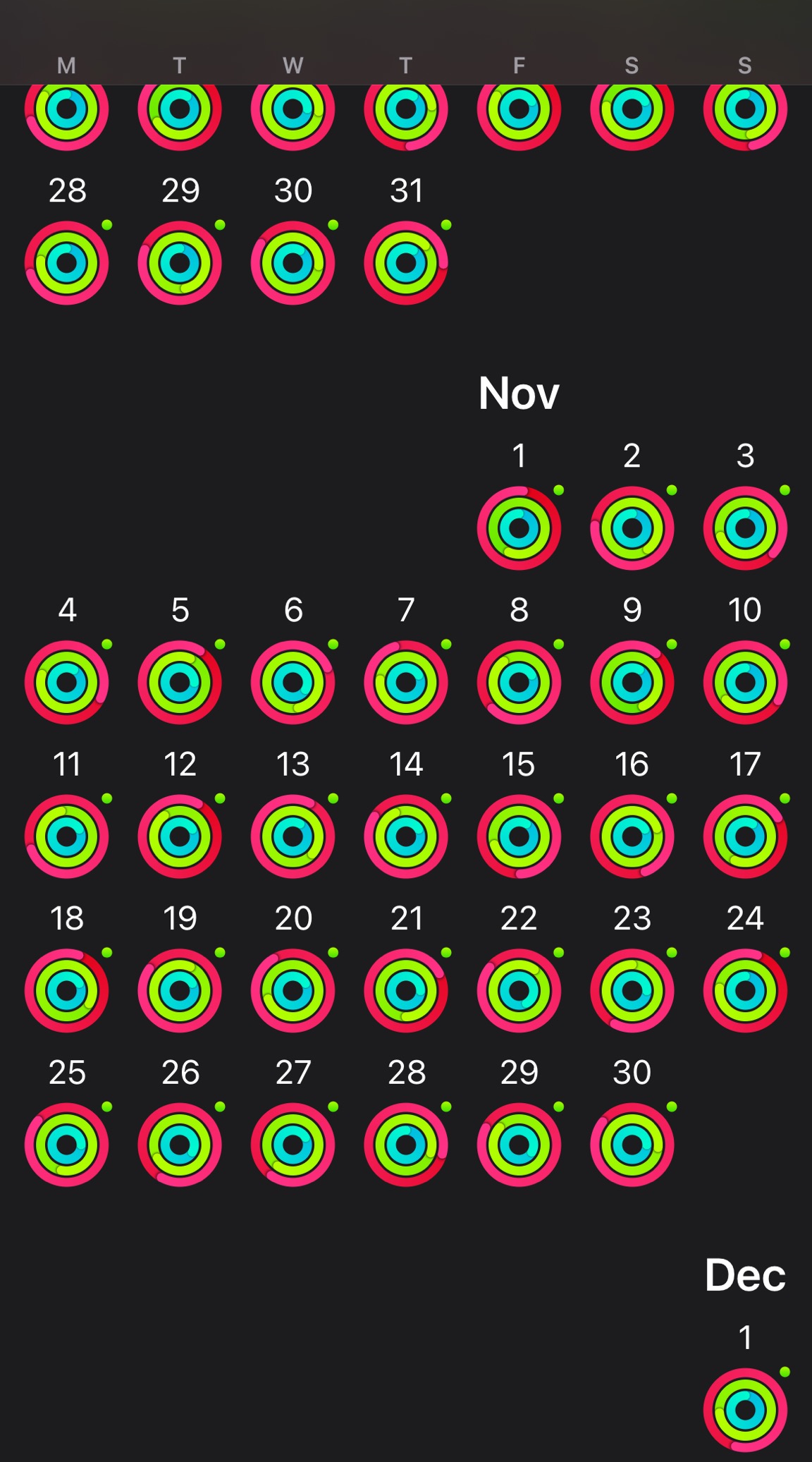The image size is (812, 1462).
Task: Select October 31 activity rings
Action: coord(406,263)
